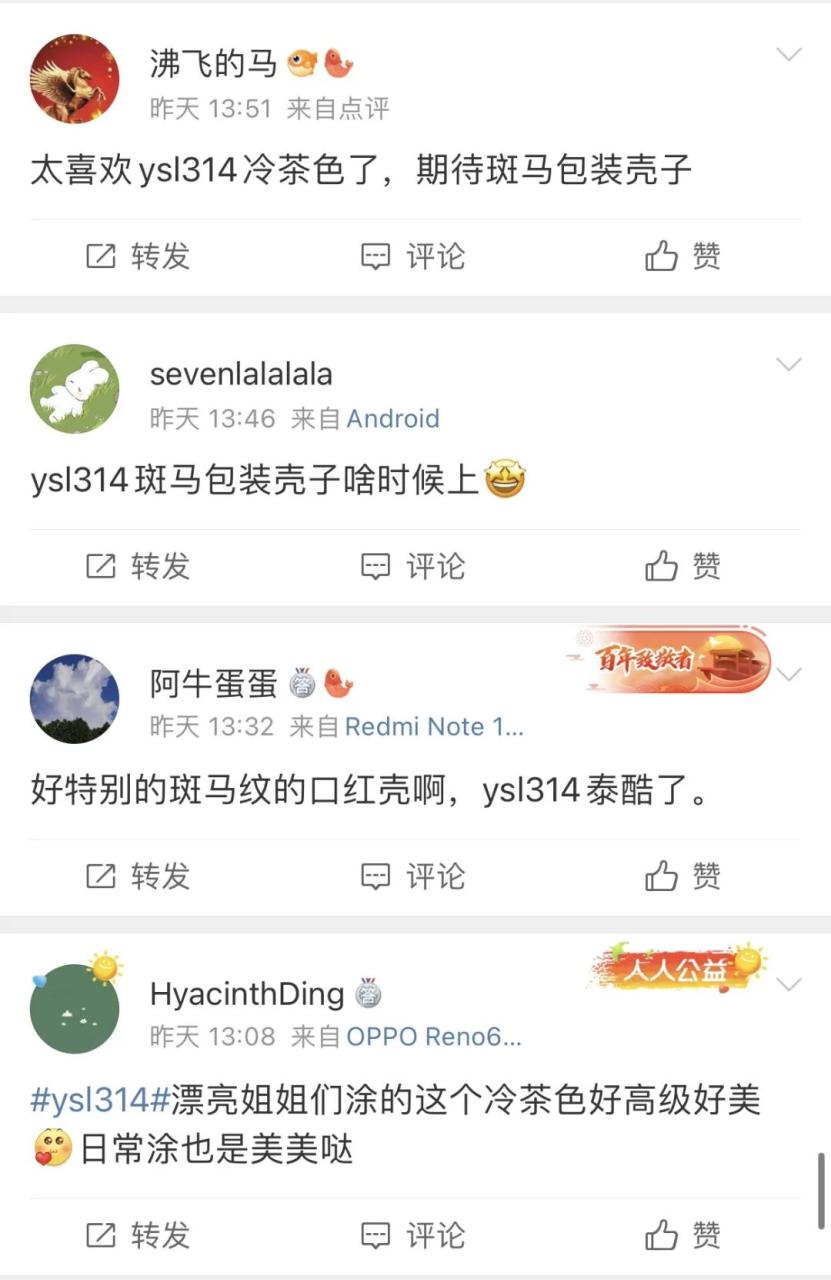Open 沸飞的马's profile avatar
This screenshot has height=1280, width=831.
[75, 80]
